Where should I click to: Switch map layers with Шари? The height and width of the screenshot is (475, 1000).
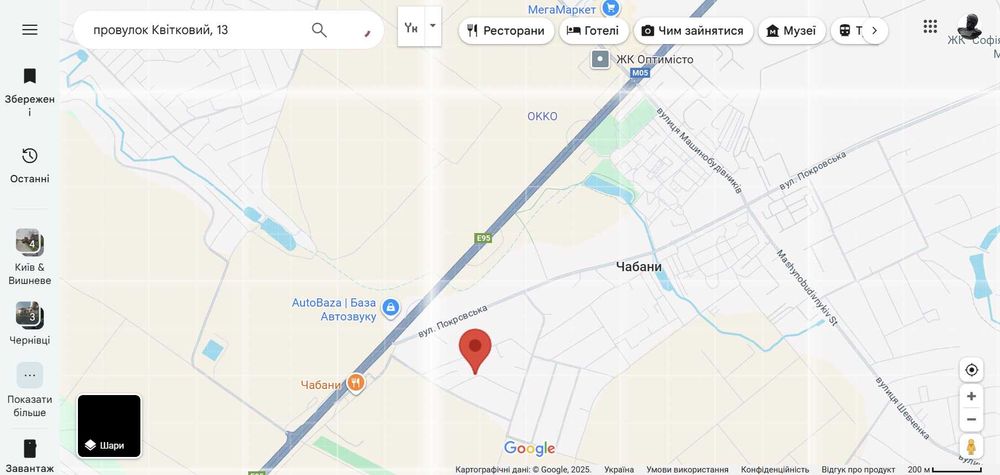pos(109,426)
